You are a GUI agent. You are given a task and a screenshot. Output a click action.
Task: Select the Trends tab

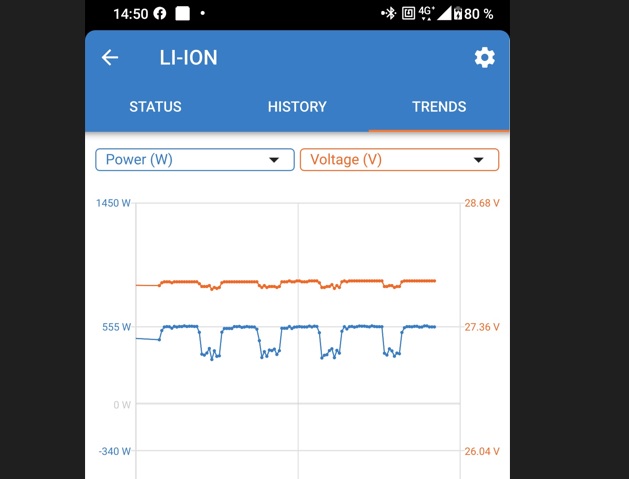point(439,107)
